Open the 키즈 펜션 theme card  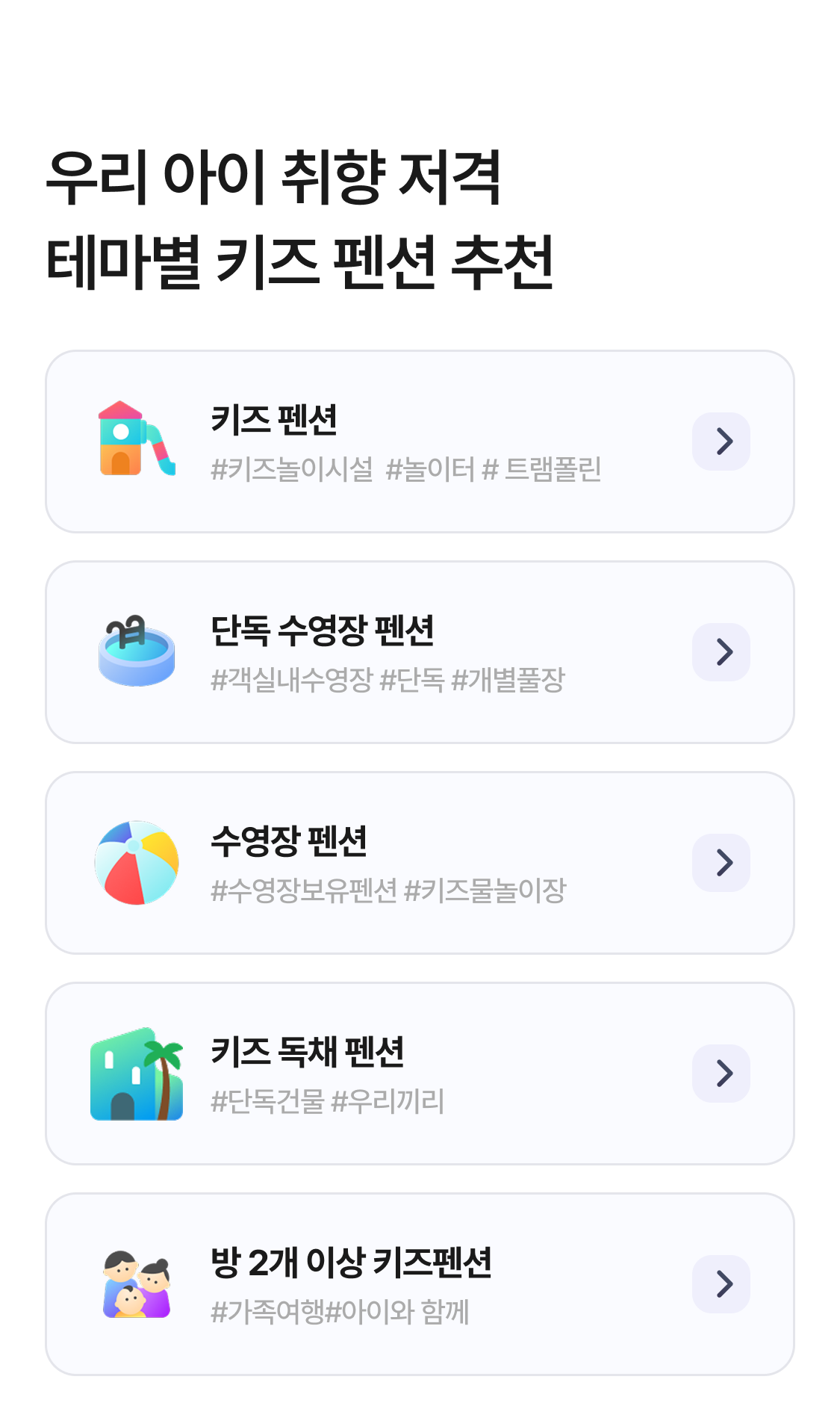point(420,442)
